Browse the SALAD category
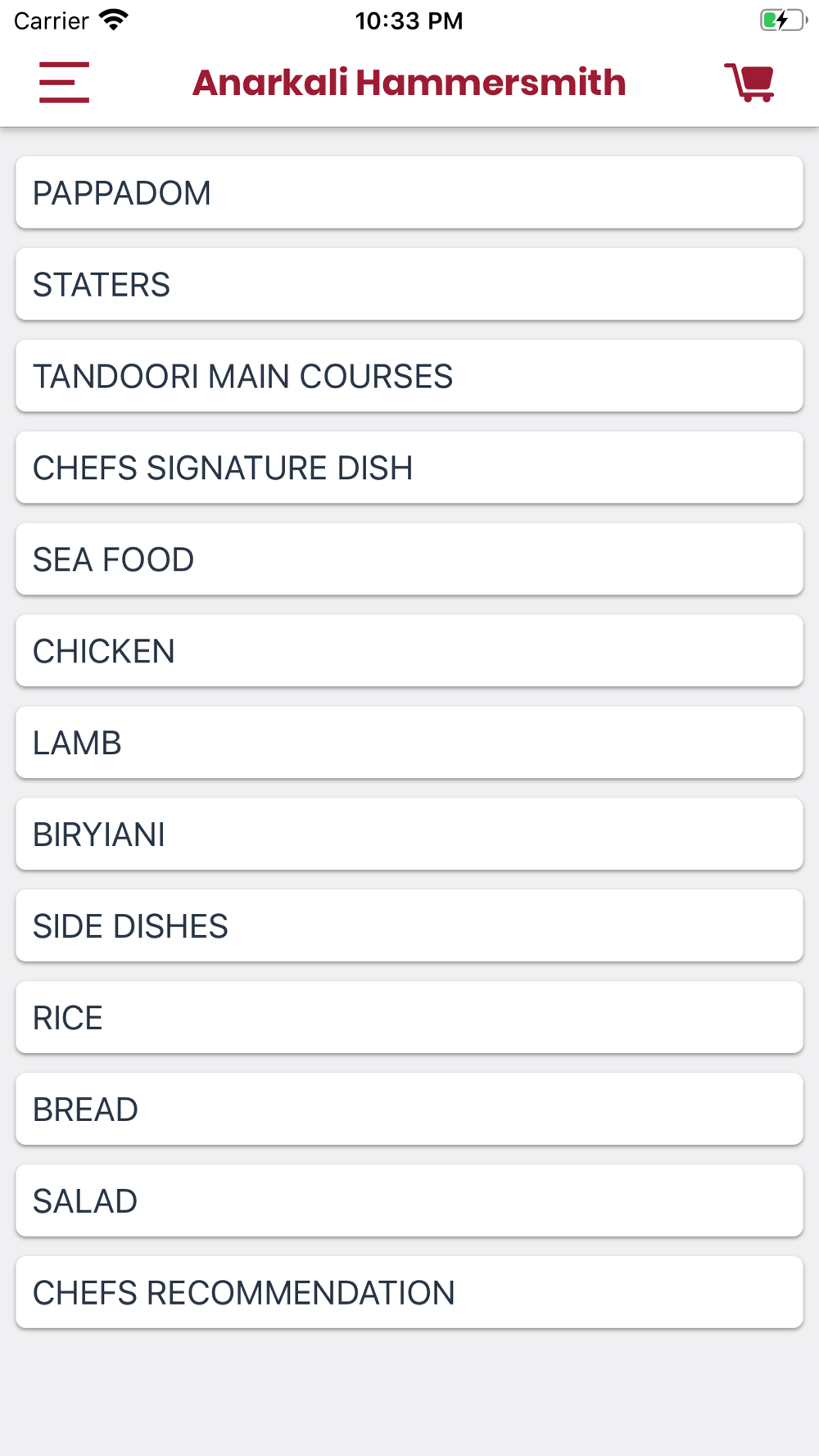 [409, 1201]
